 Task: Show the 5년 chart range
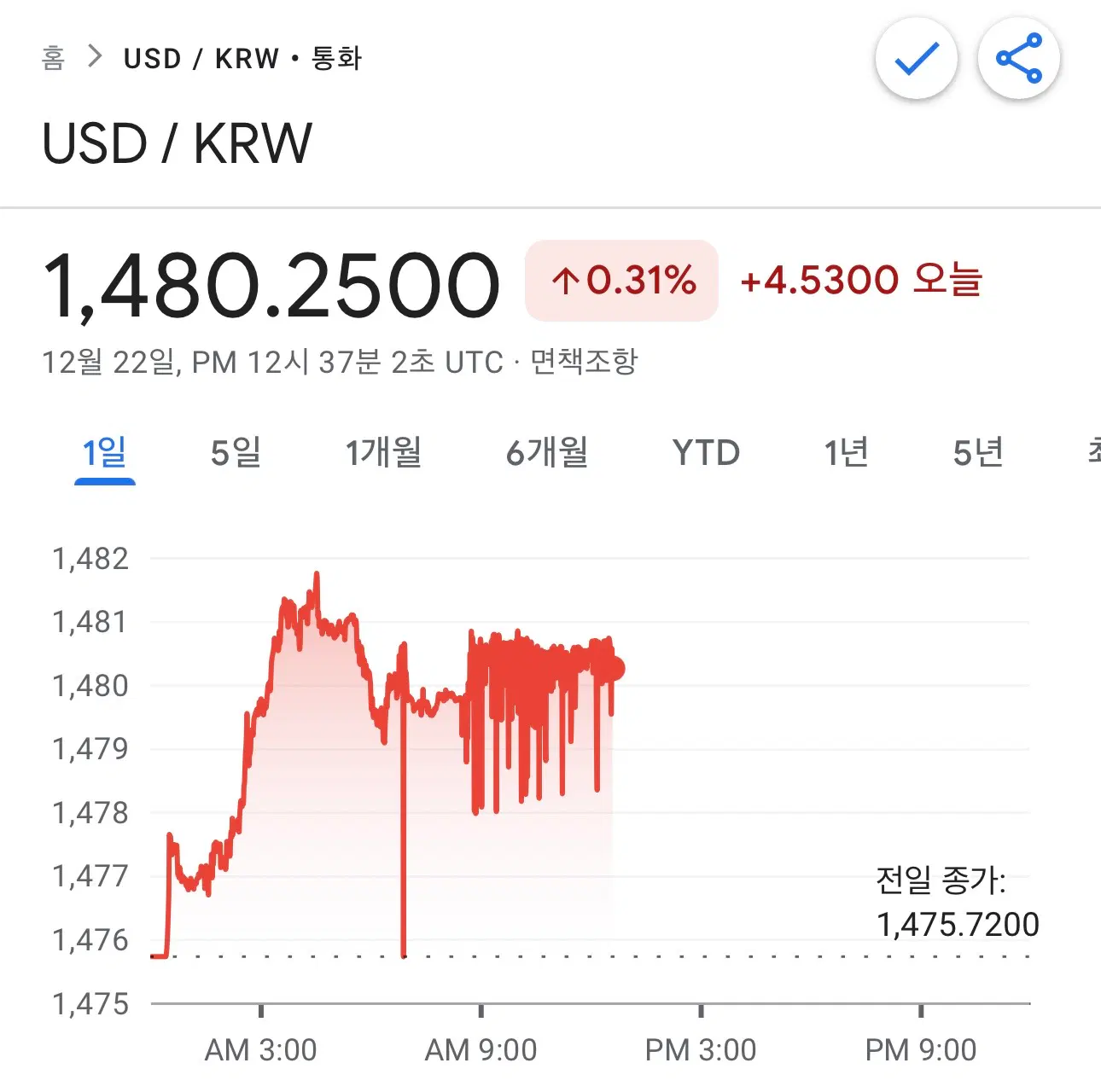tap(978, 452)
